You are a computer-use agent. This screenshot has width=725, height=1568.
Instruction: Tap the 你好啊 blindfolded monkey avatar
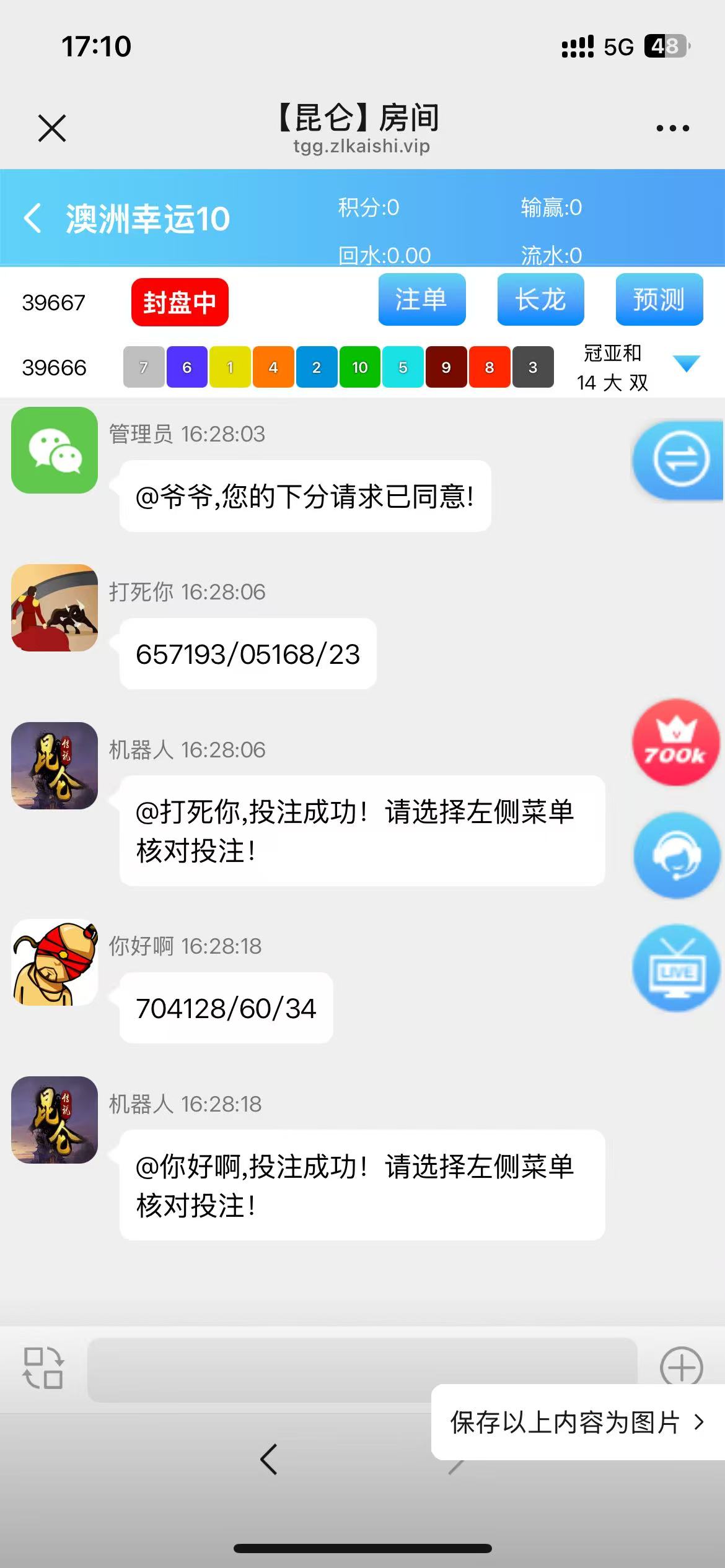pyautogui.click(x=54, y=964)
